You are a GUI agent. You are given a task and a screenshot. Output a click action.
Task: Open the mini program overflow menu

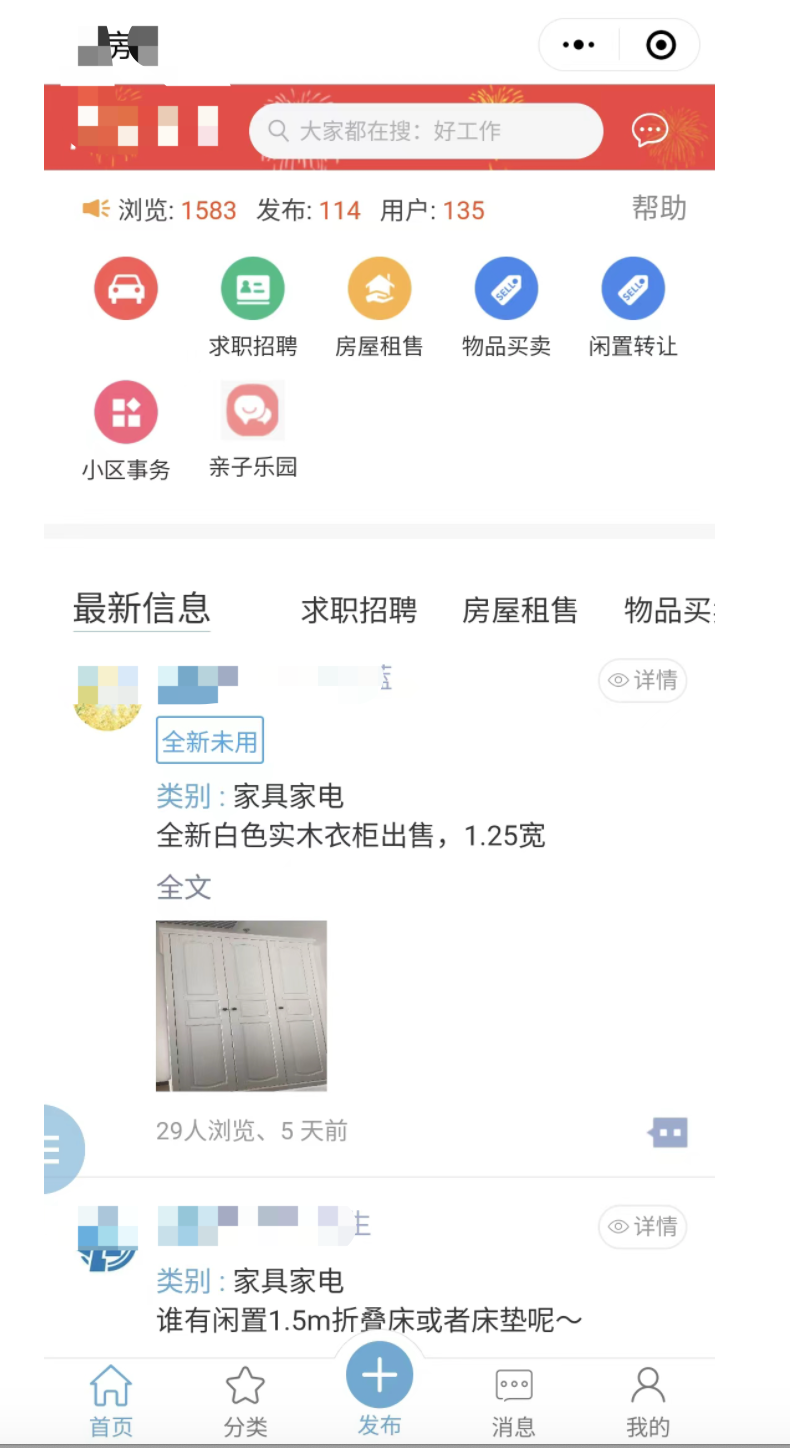point(579,45)
